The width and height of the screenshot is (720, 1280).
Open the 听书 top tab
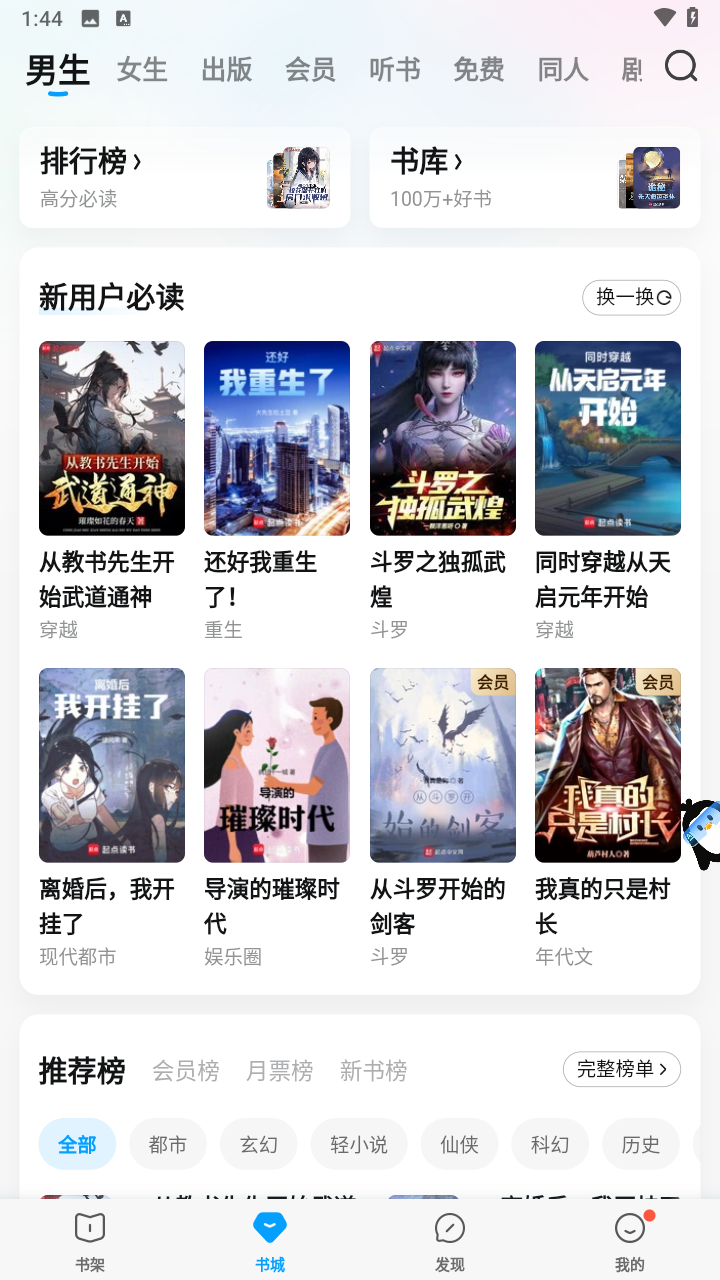pyautogui.click(x=394, y=70)
